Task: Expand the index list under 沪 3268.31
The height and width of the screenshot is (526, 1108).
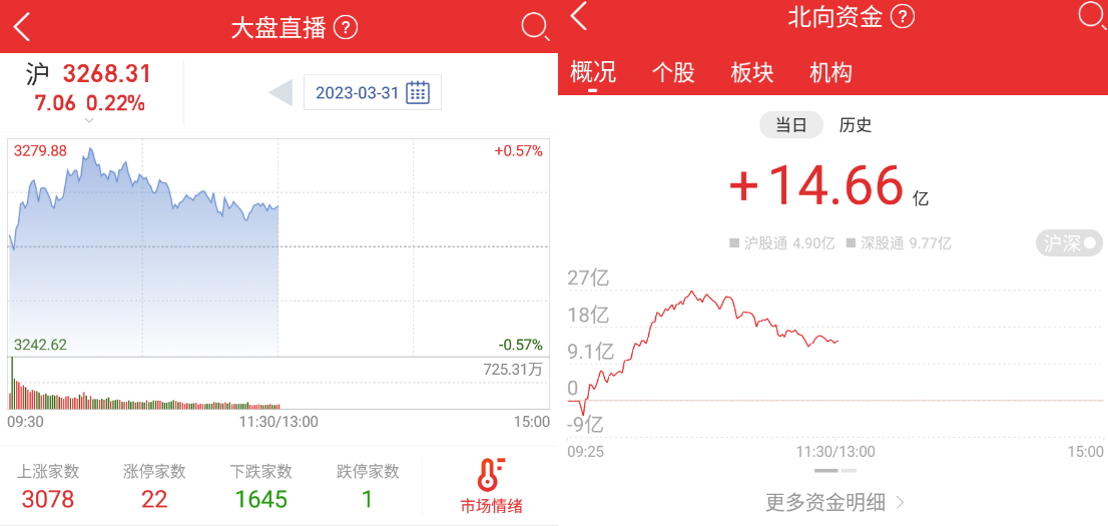Action: click(x=89, y=121)
